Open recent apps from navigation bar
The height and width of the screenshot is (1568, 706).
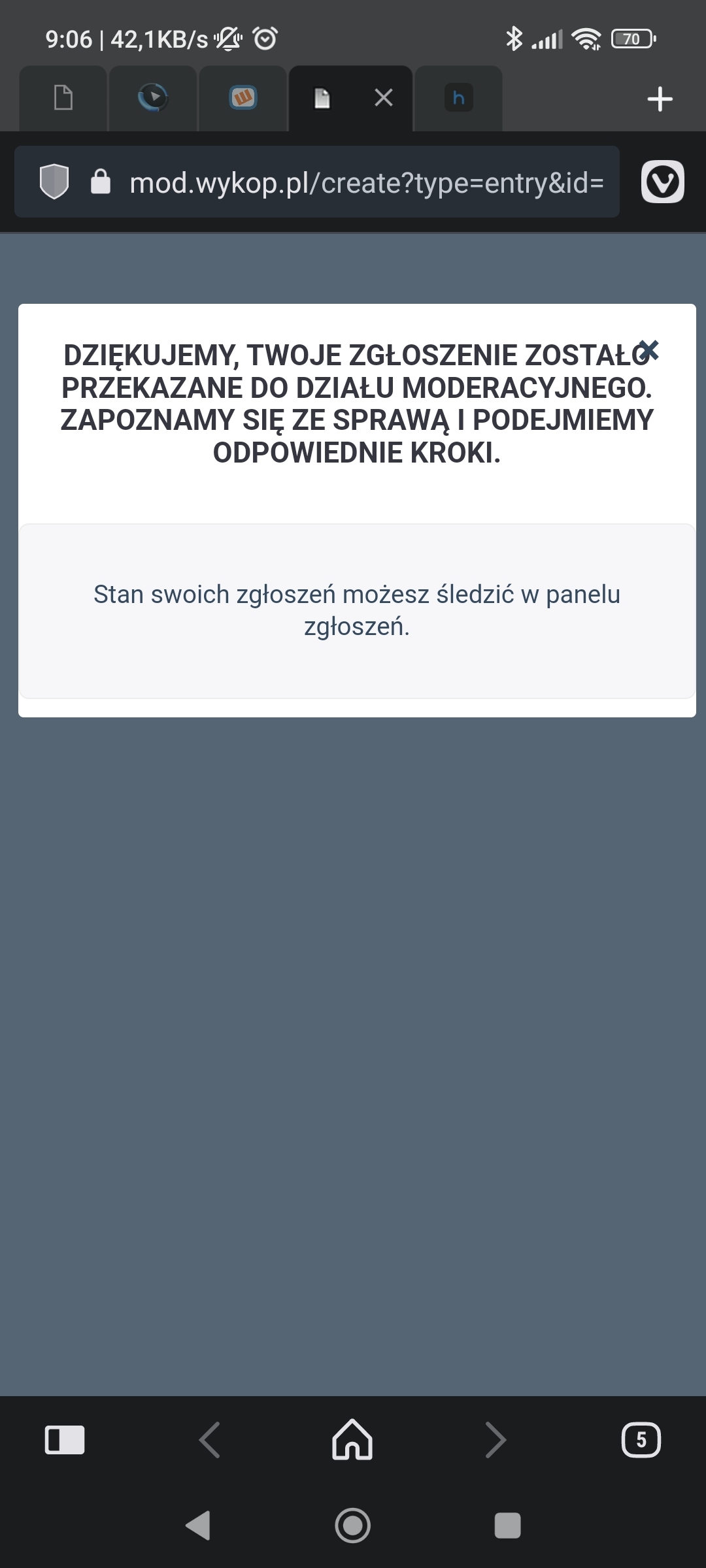coord(507,1526)
